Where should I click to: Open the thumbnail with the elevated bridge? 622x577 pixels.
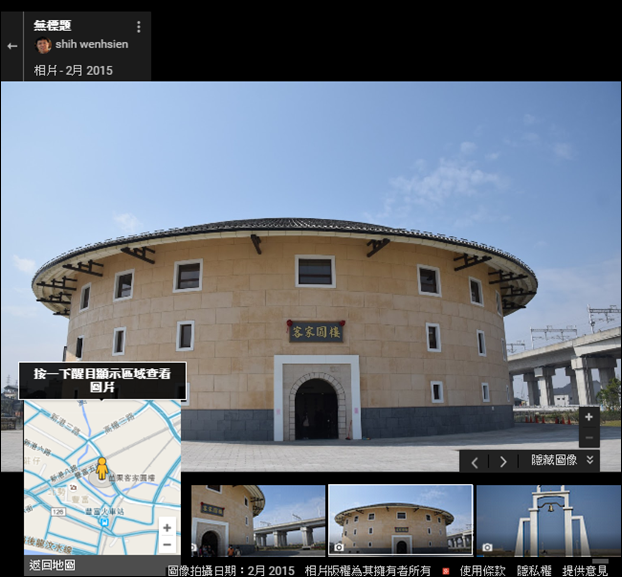[x=258, y=520]
